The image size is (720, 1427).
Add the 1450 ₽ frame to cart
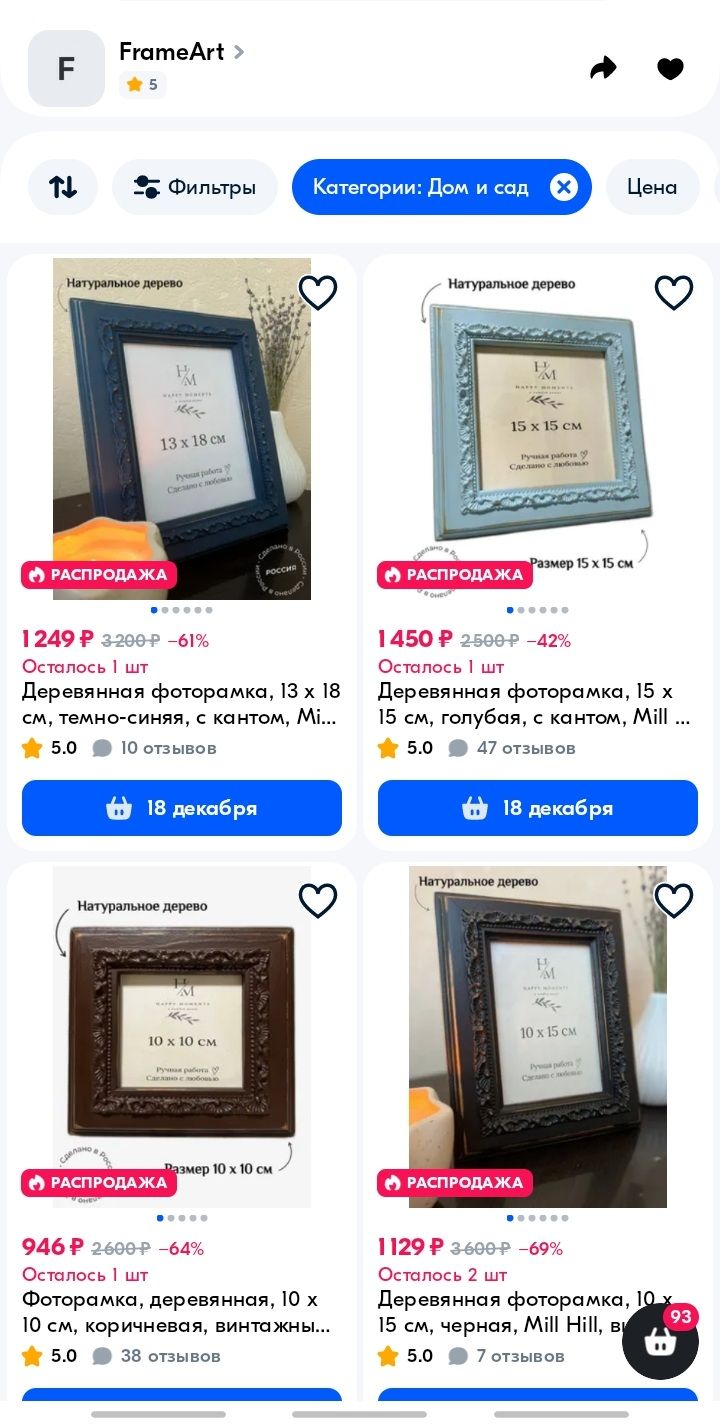pyautogui.click(x=538, y=808)
